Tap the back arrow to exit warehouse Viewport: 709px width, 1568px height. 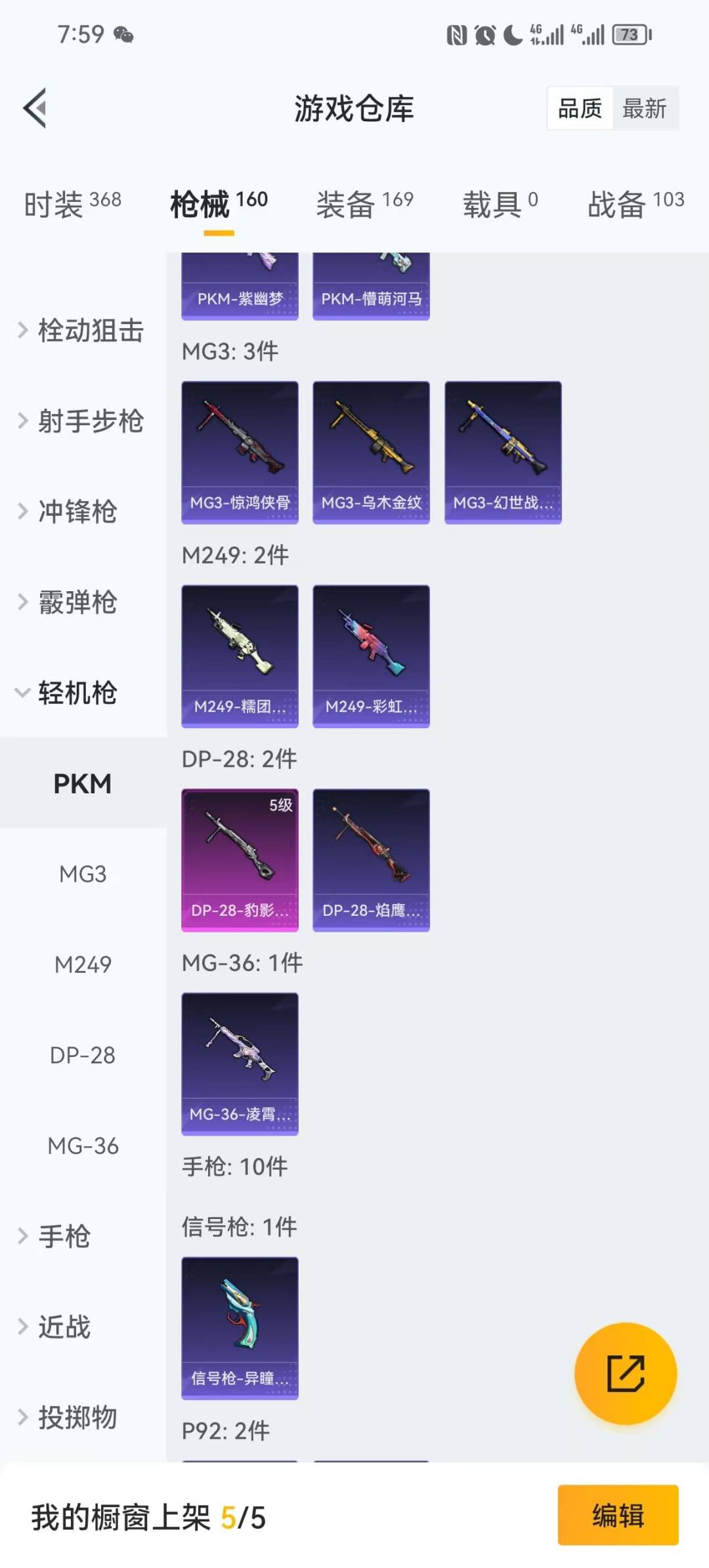(x=36, y=108)
